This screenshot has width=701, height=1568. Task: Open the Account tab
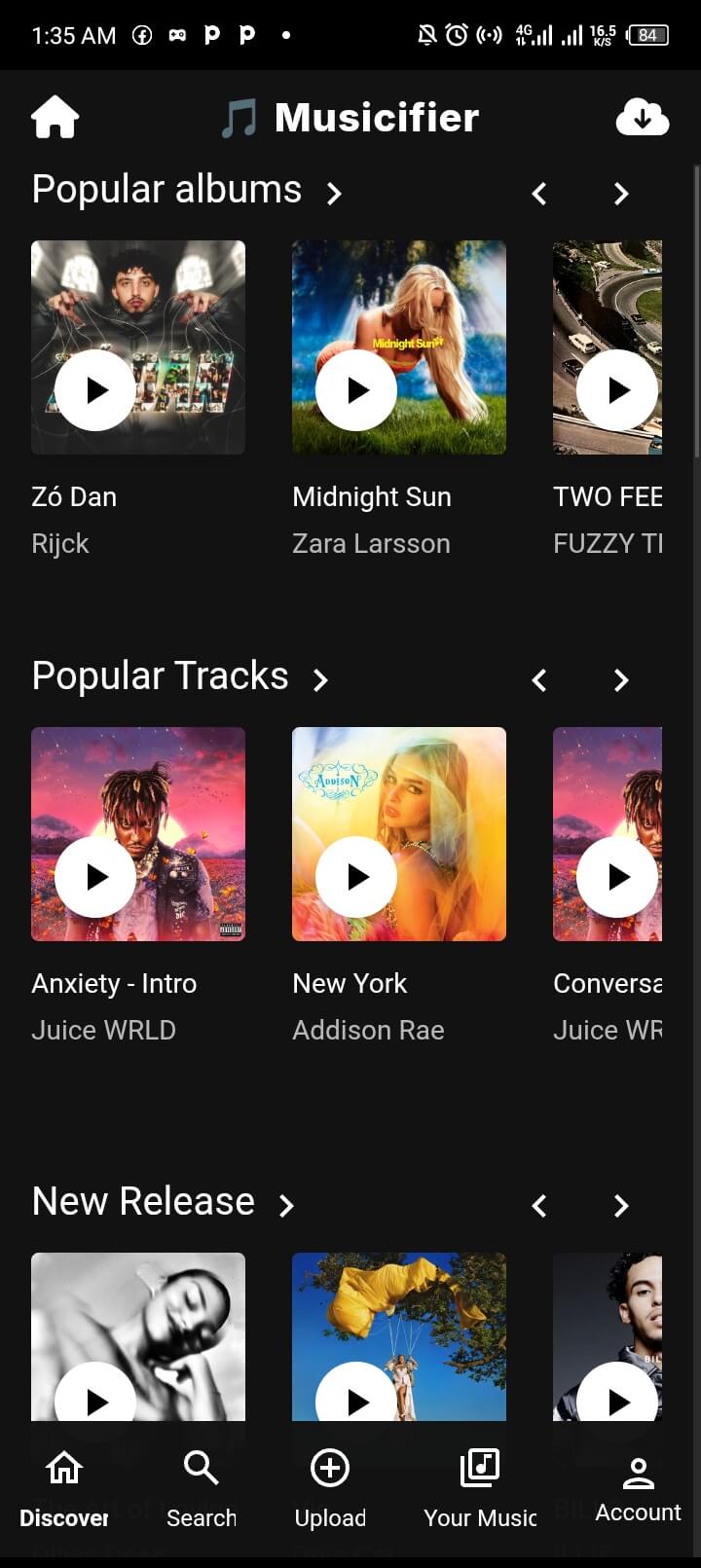point(638,1488)
